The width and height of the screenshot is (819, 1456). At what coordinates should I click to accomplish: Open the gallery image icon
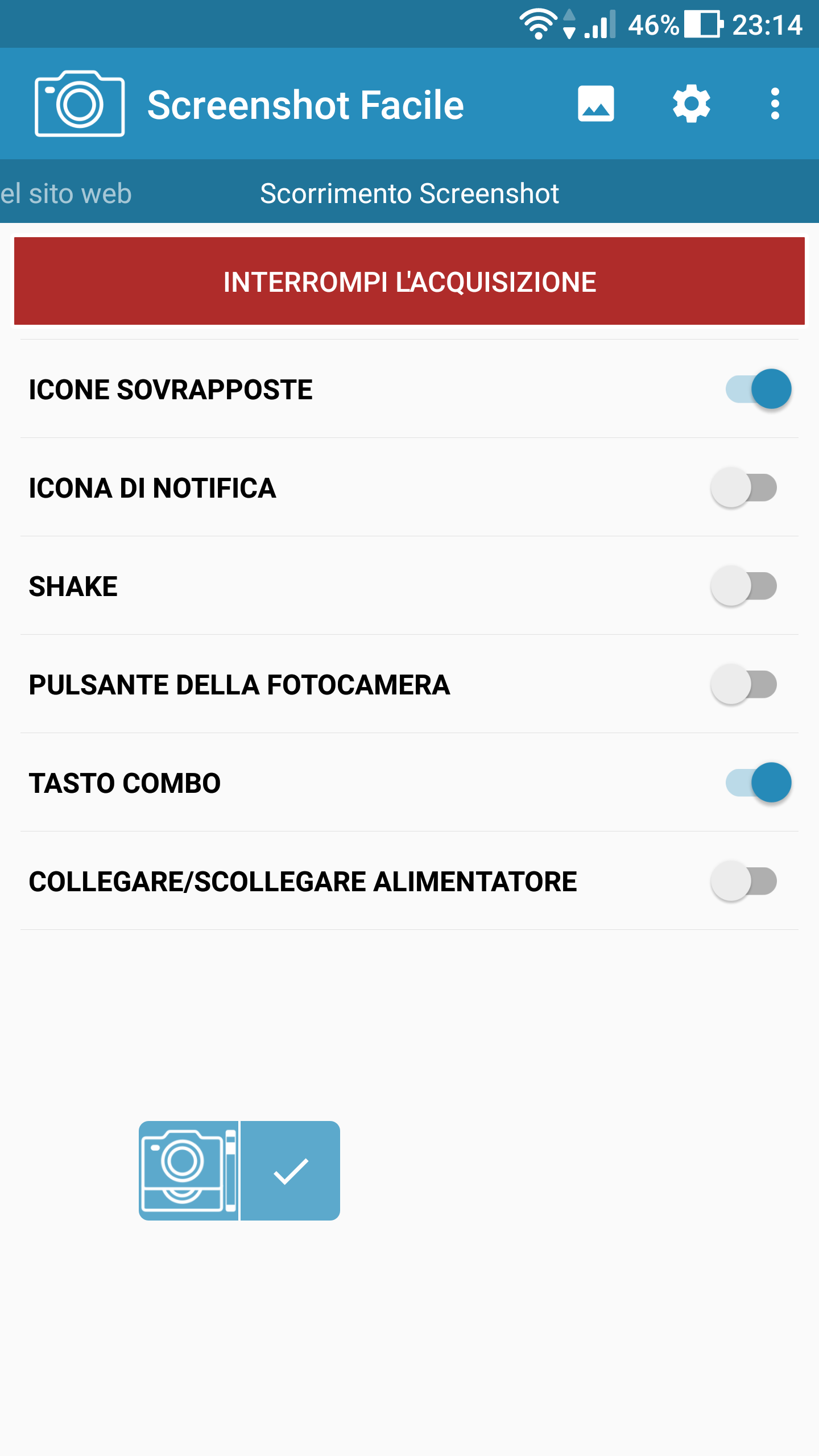(x=595, y=104)
